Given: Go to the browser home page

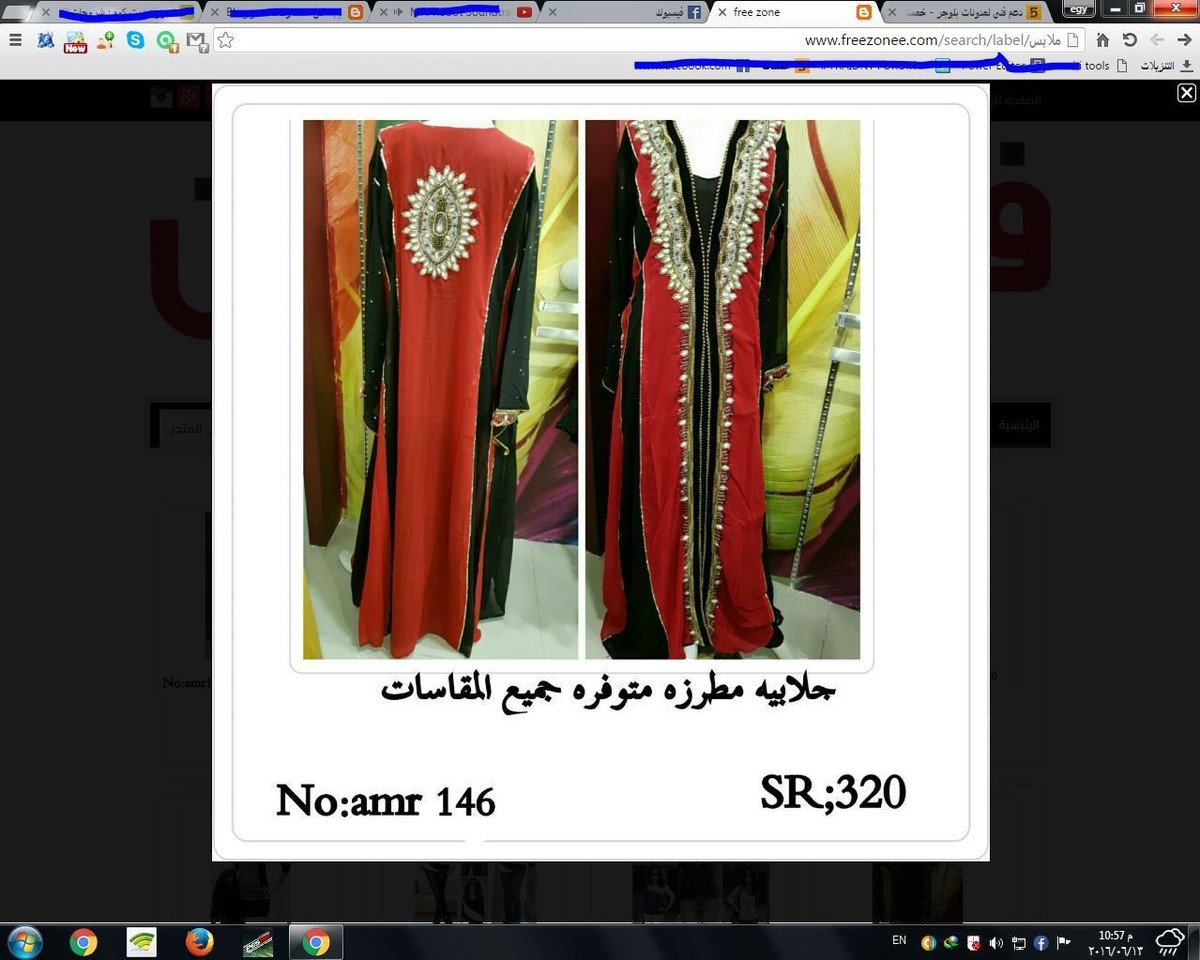Looking at the screenshot, I should click(x=1102, y=40).
